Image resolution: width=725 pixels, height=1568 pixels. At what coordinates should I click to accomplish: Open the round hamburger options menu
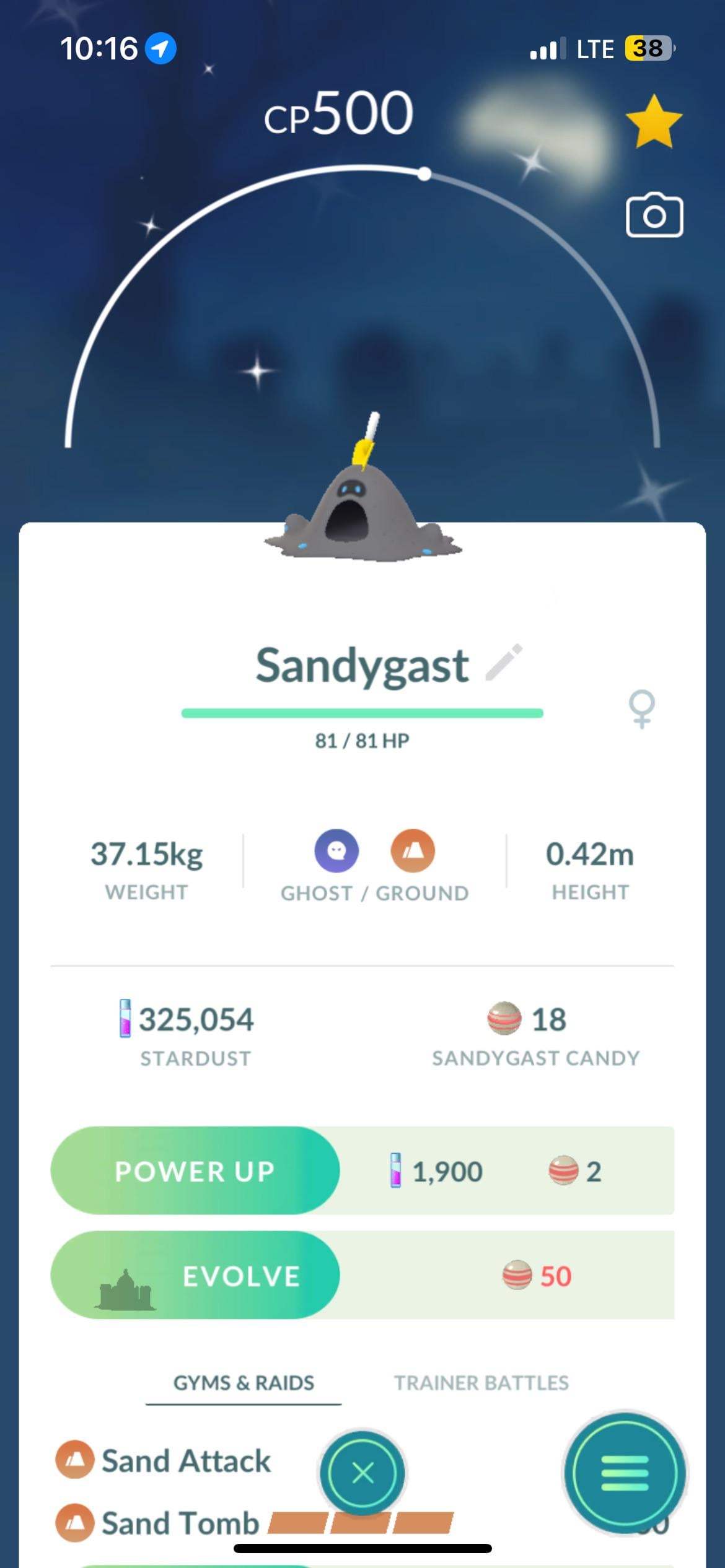(x=625, y=1473)
